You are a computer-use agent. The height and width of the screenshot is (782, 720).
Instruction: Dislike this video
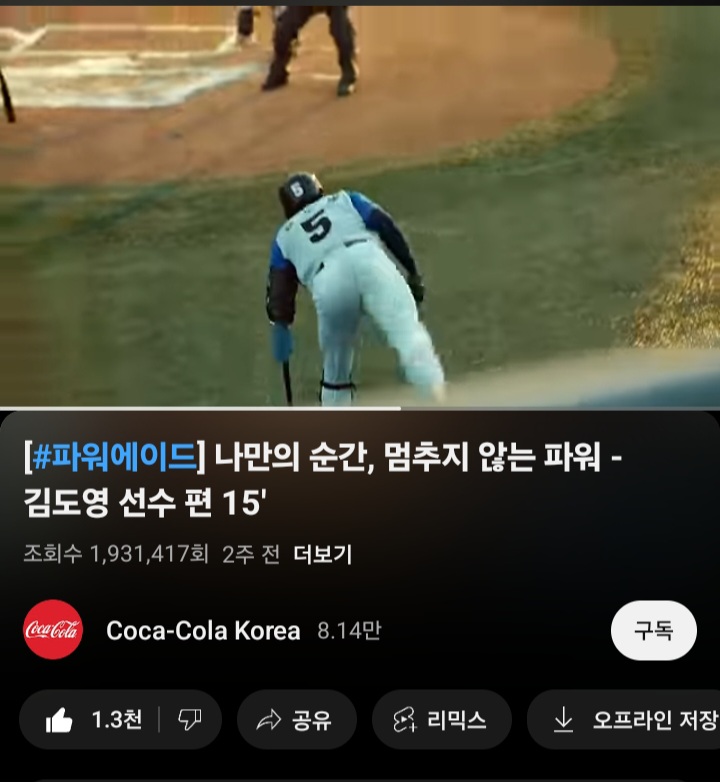point(189,720)
